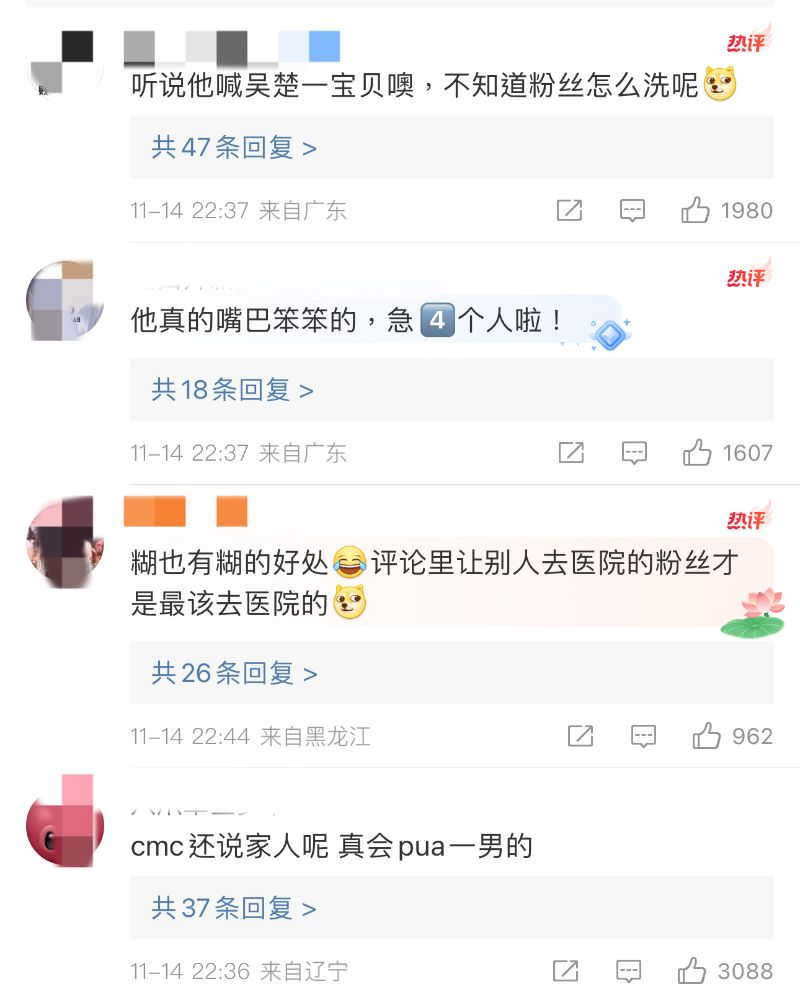
Task: Reply to the 糊也有糊的好处 comment
Action: coord(643,737)
